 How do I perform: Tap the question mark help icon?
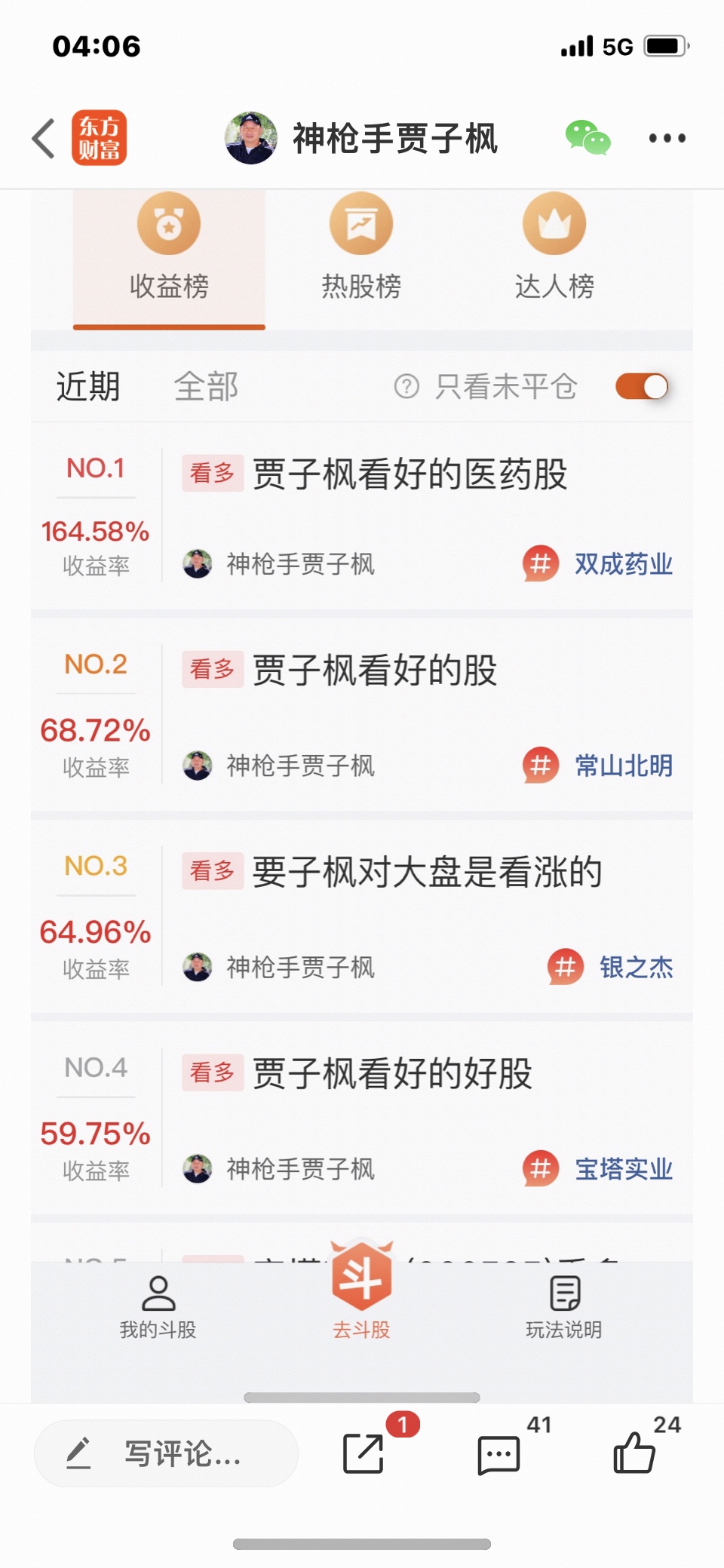407,386
